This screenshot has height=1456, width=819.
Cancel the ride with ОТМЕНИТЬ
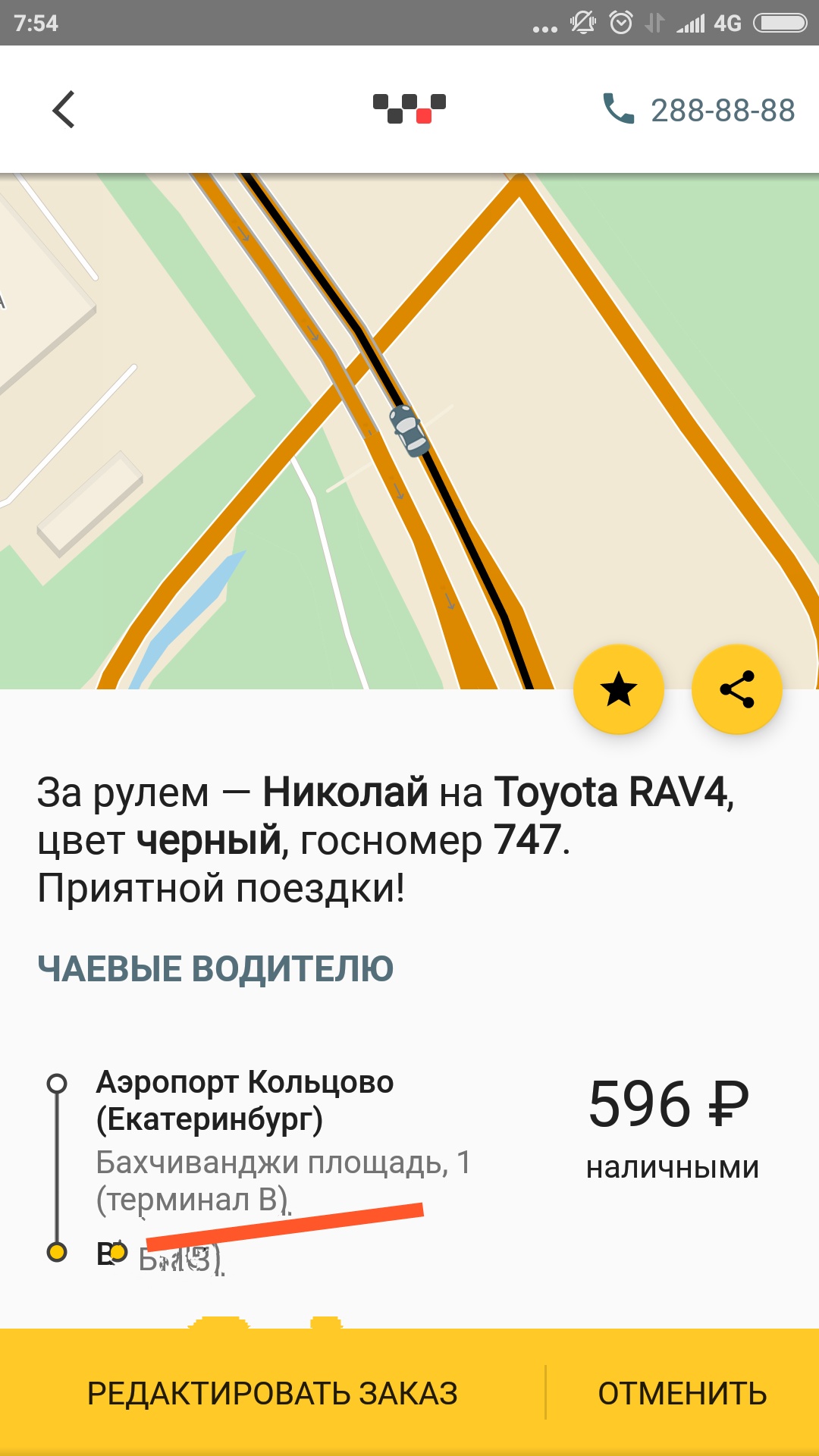tap(682, 1393)
